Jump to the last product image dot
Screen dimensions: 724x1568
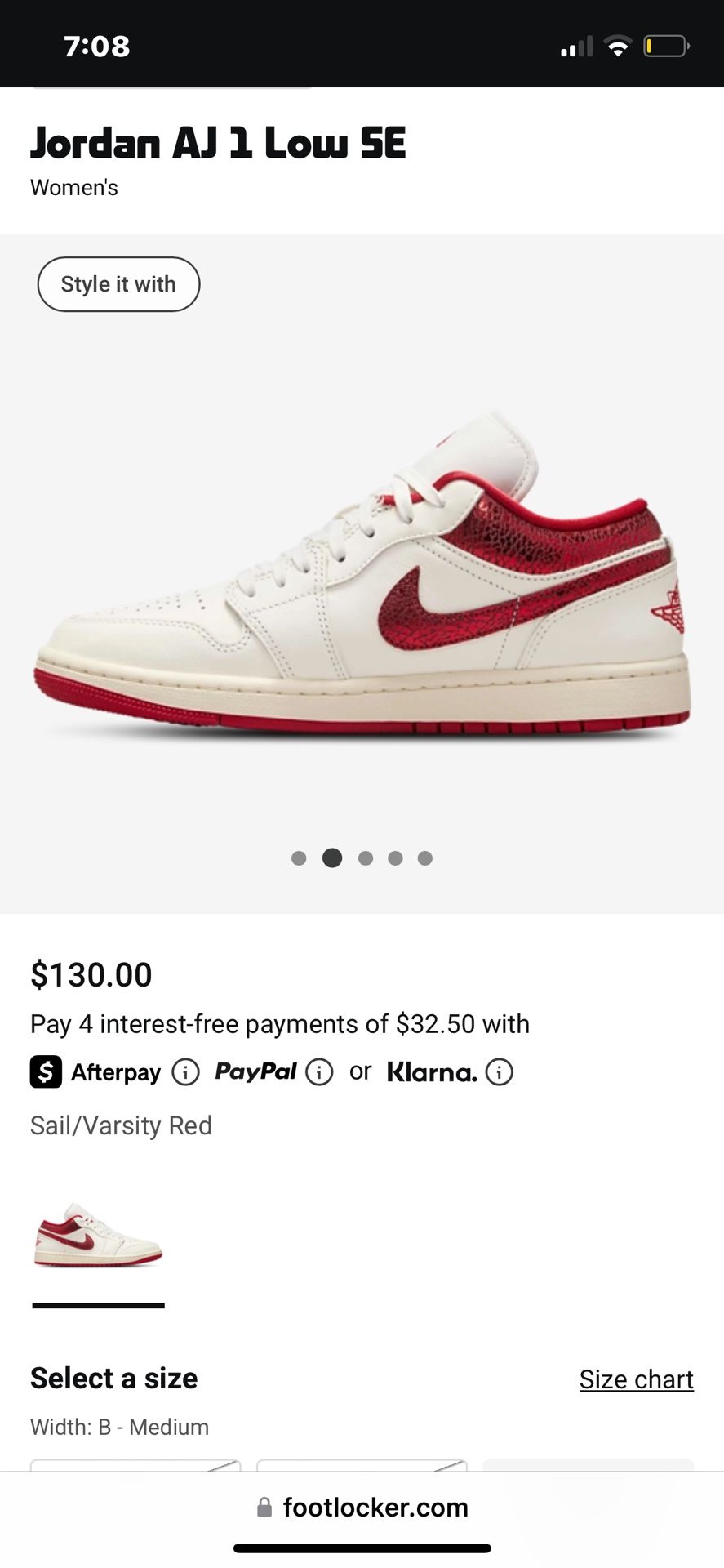pyautogui.click(x=425, y=858)
